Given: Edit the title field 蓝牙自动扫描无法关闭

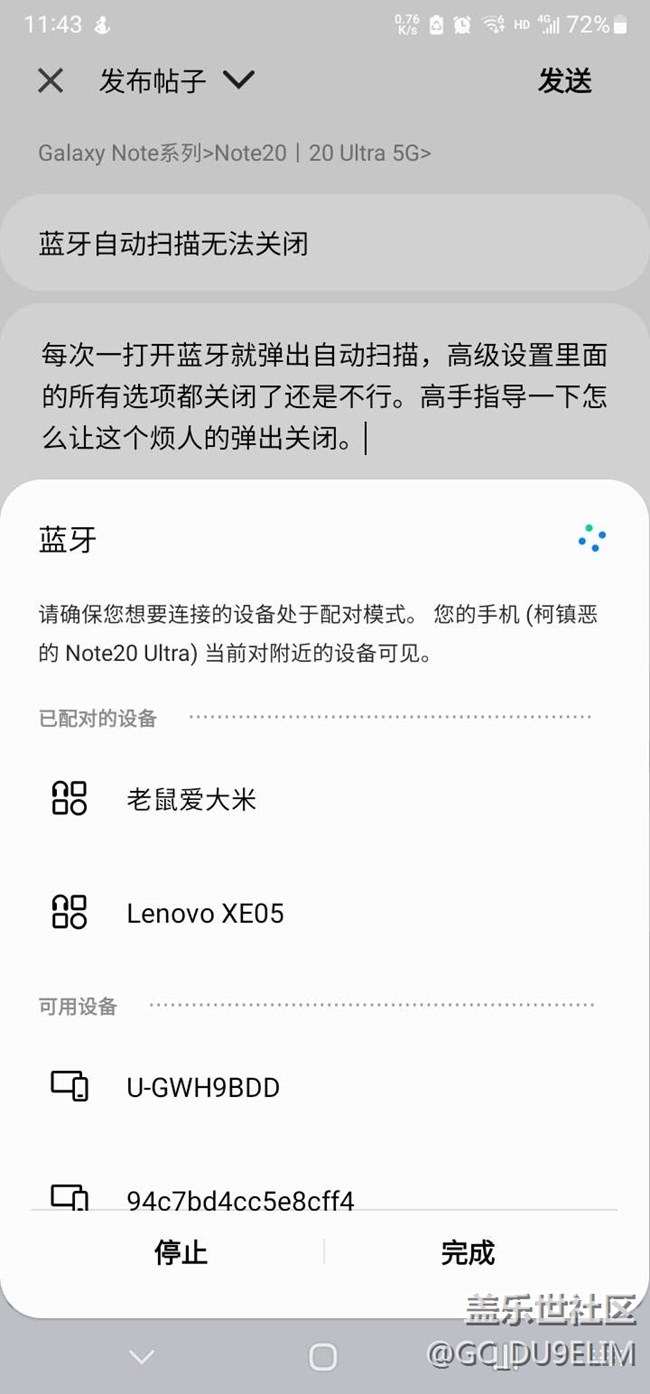Looking at the screenshot, I should pyautogui.click(x=325, y=243).
